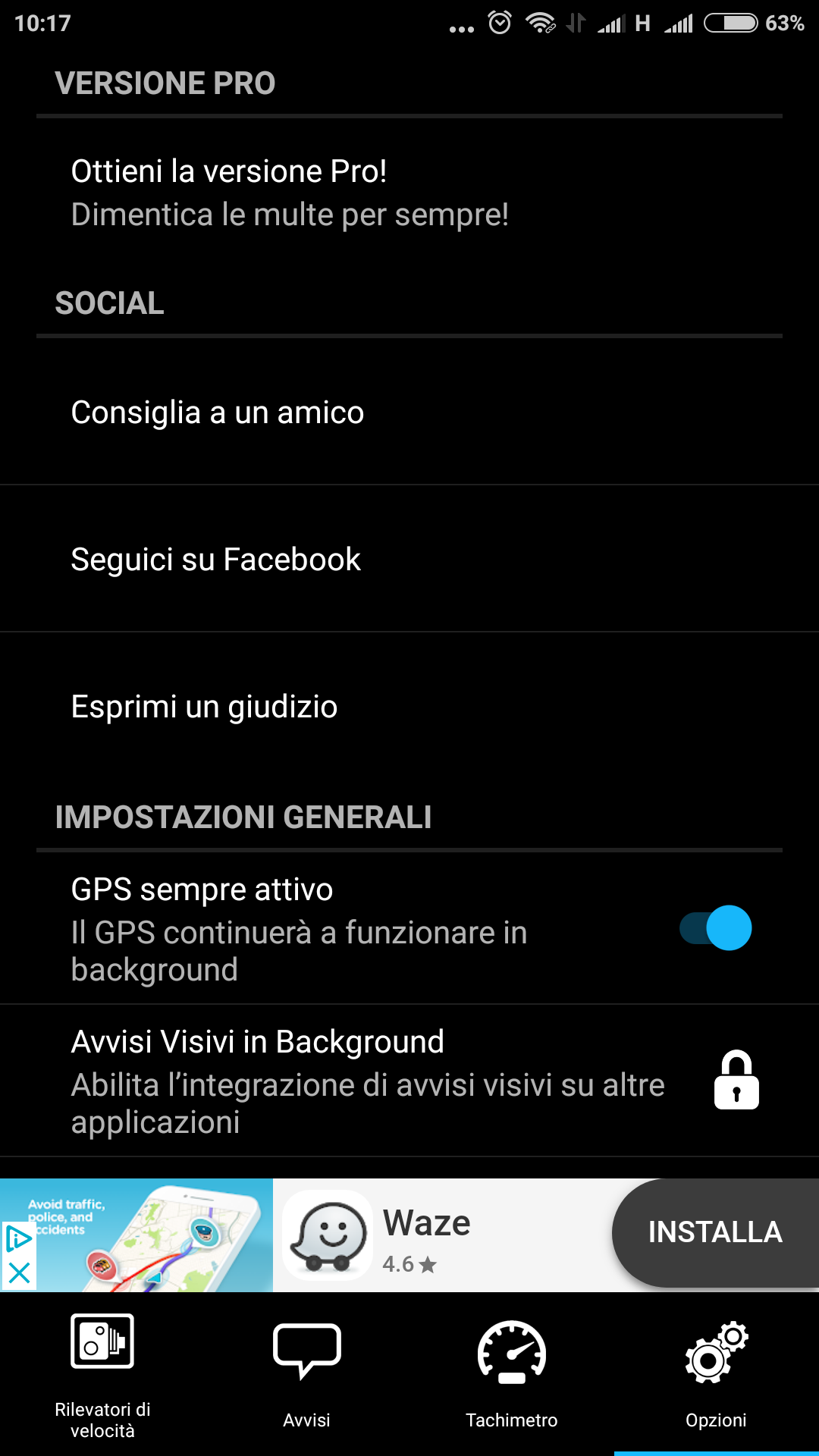Tap Esprimi un giudizio
The image size is (819, 1456).
(409, 706)
